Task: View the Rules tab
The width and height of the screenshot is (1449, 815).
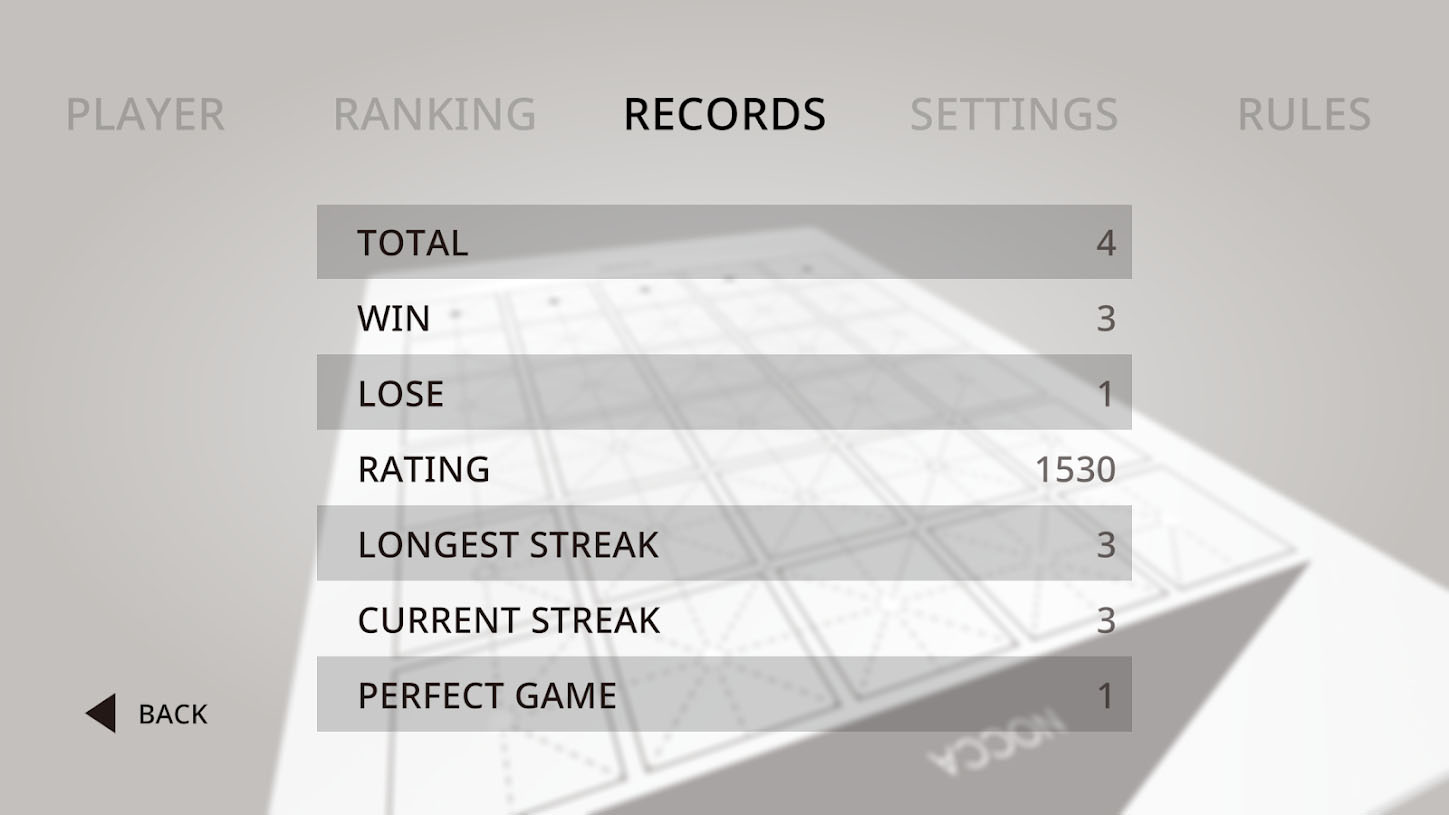Action: 1303,114
